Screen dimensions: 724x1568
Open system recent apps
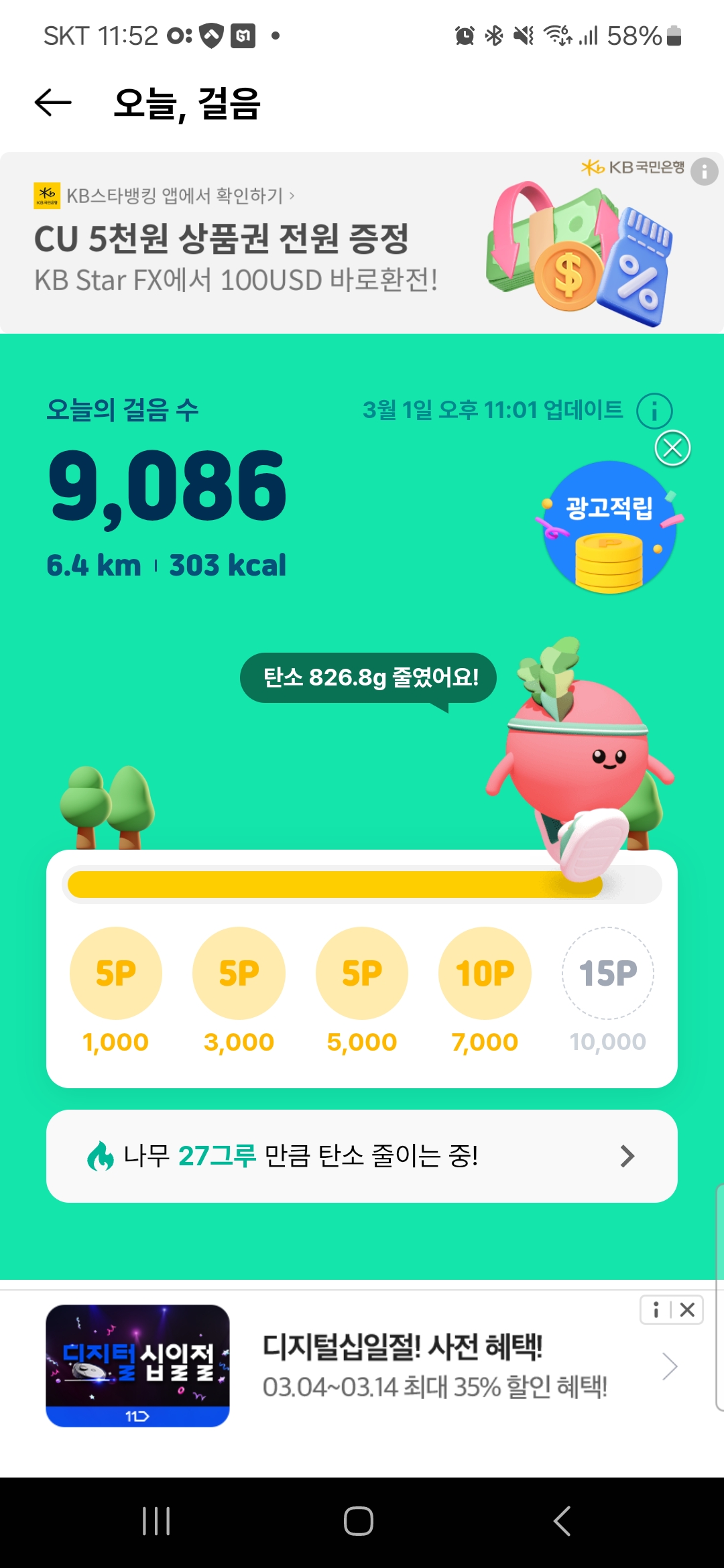coord(156,1520)
